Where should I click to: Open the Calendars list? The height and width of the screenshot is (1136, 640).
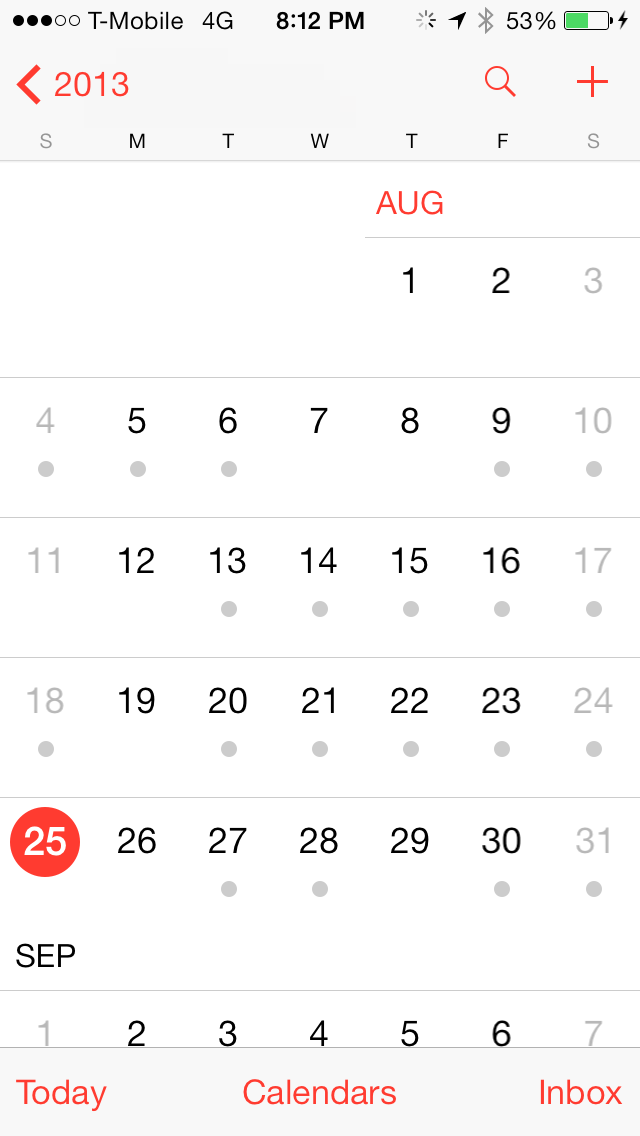320,1092
